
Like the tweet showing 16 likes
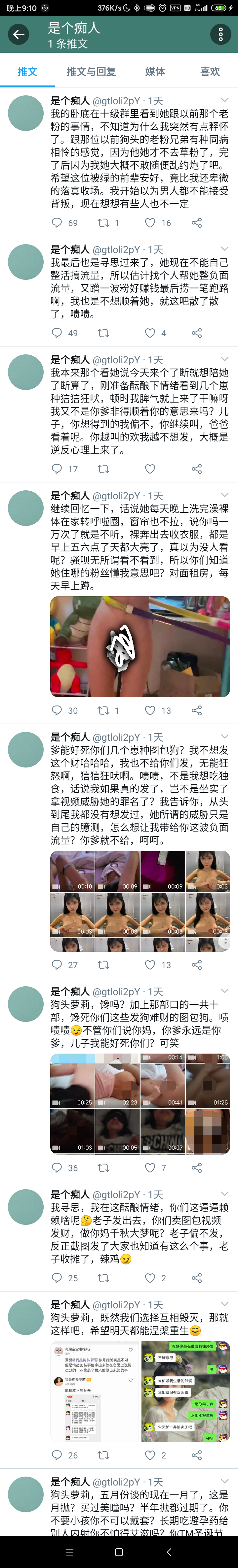pyautogui.click(x=150, y=223)
